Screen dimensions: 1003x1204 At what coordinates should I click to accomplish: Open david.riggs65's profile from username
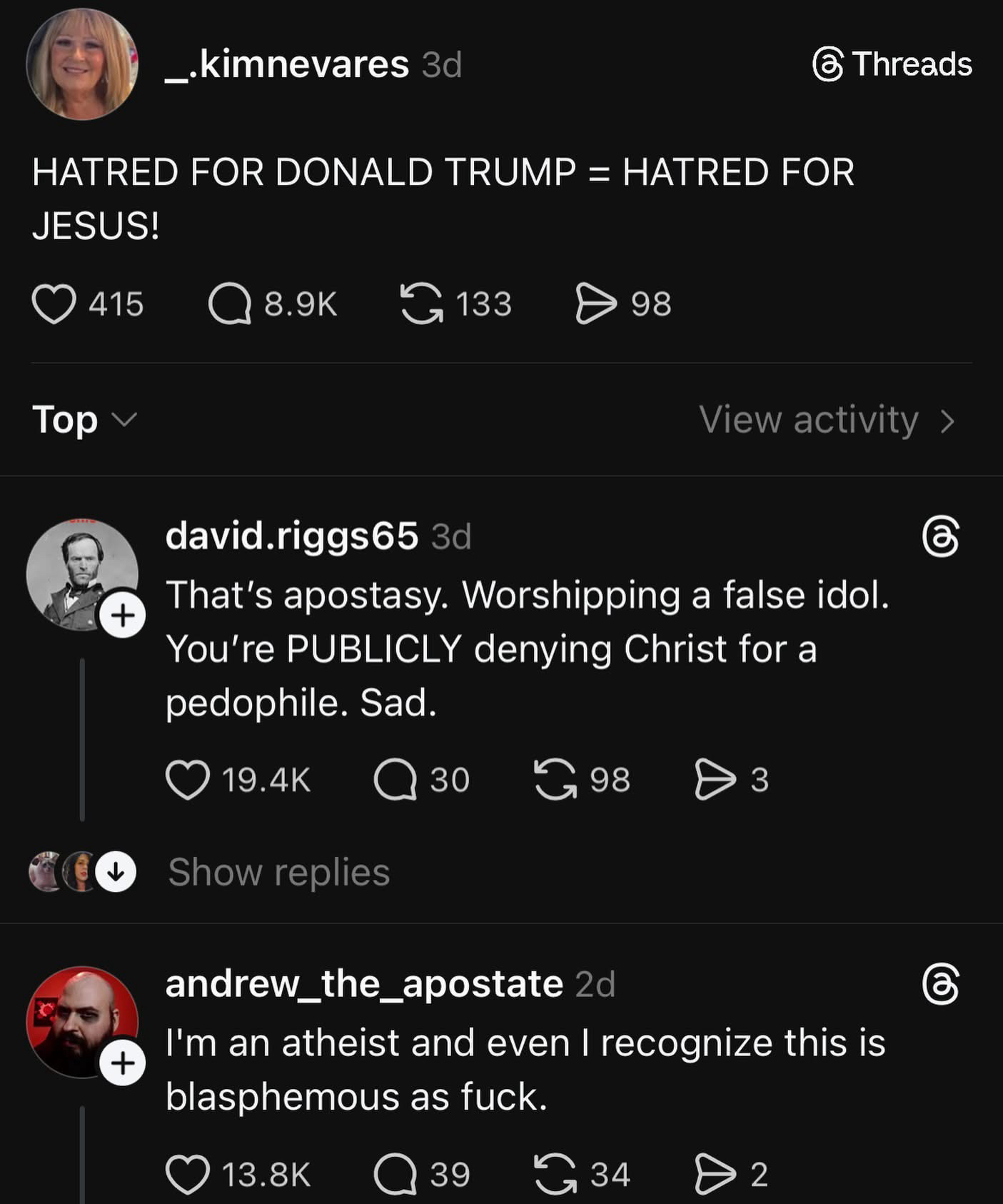click(291, 536)
